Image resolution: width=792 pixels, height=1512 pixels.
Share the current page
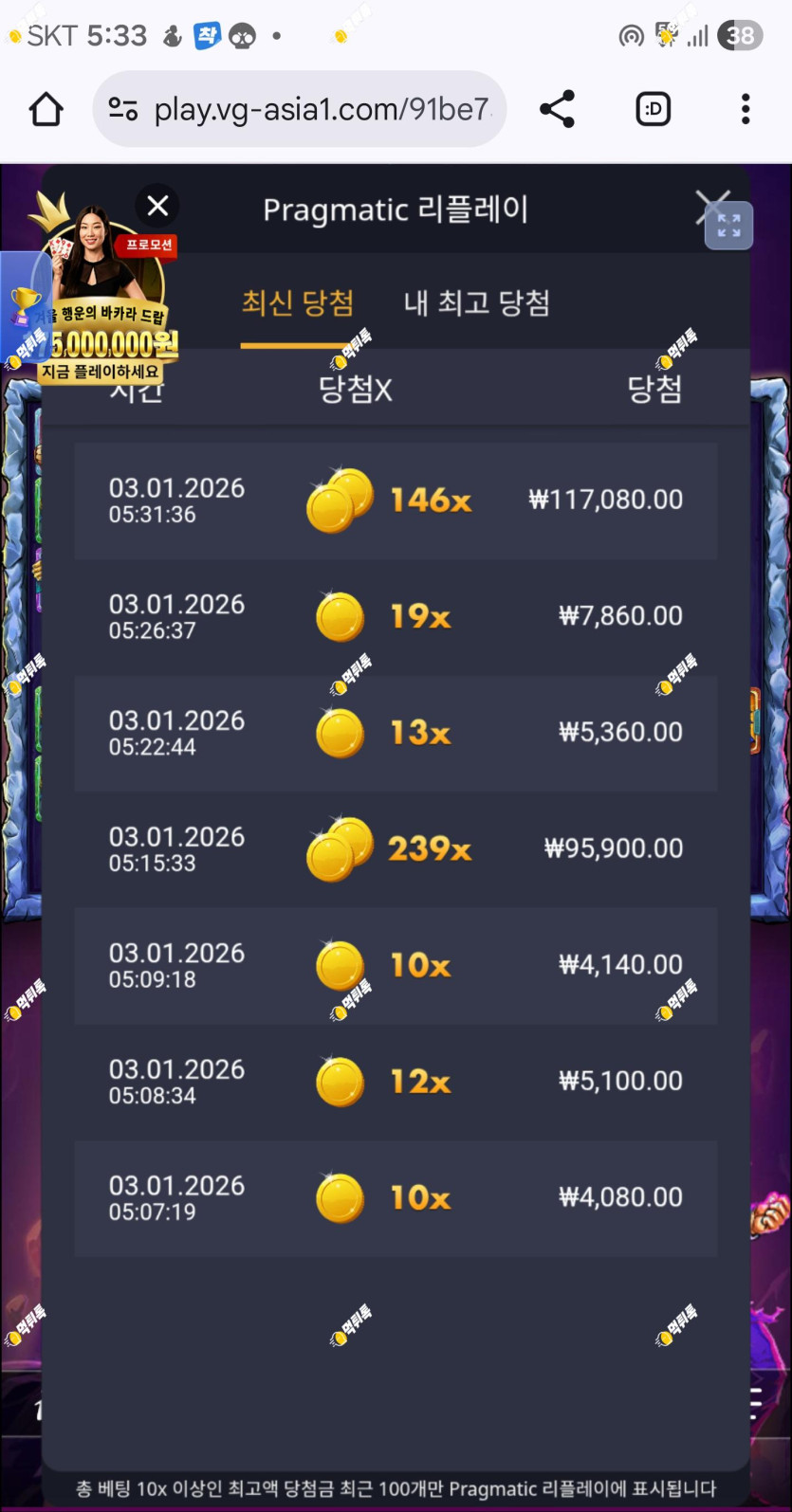558,110
